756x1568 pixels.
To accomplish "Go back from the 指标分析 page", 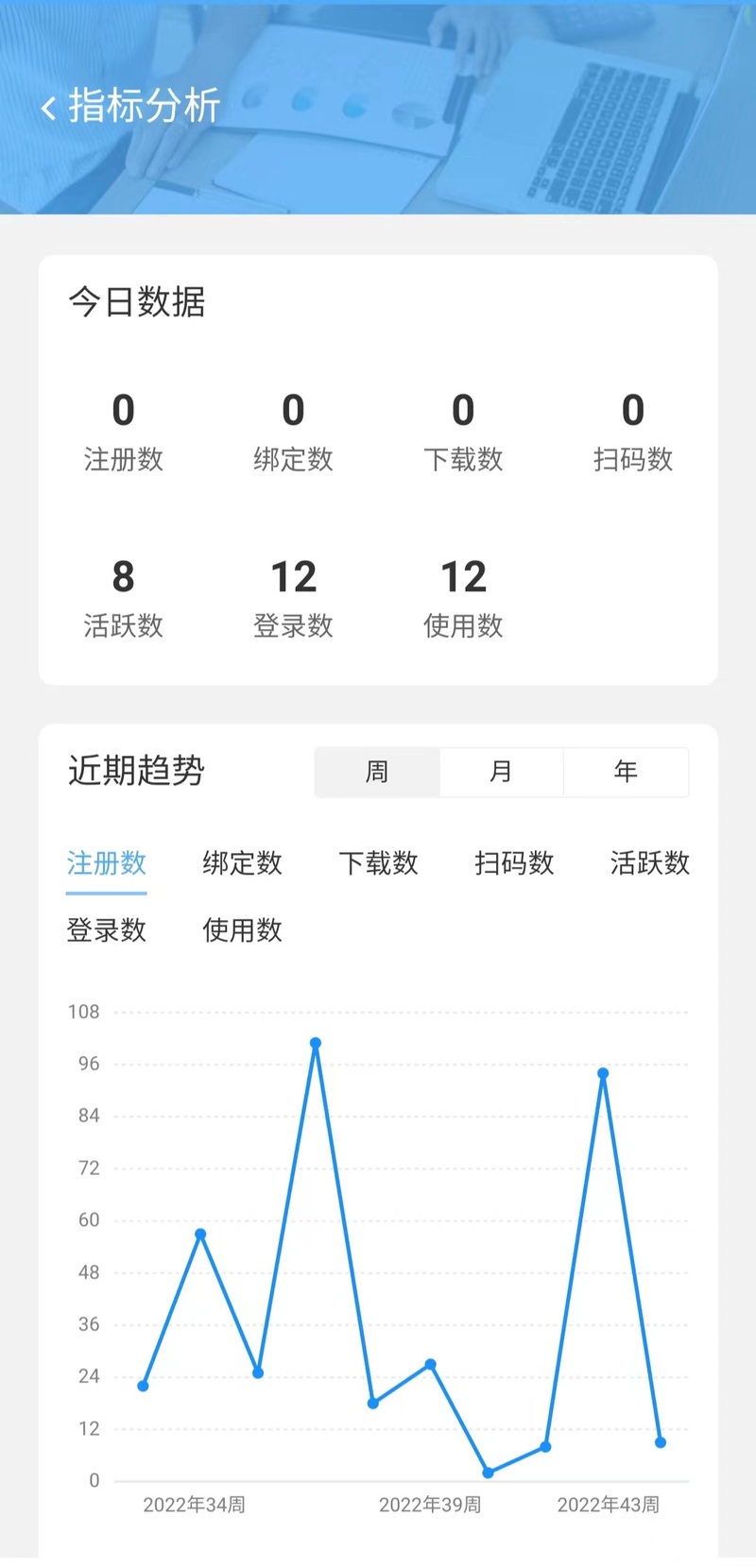I will click(x=49, y=107).
